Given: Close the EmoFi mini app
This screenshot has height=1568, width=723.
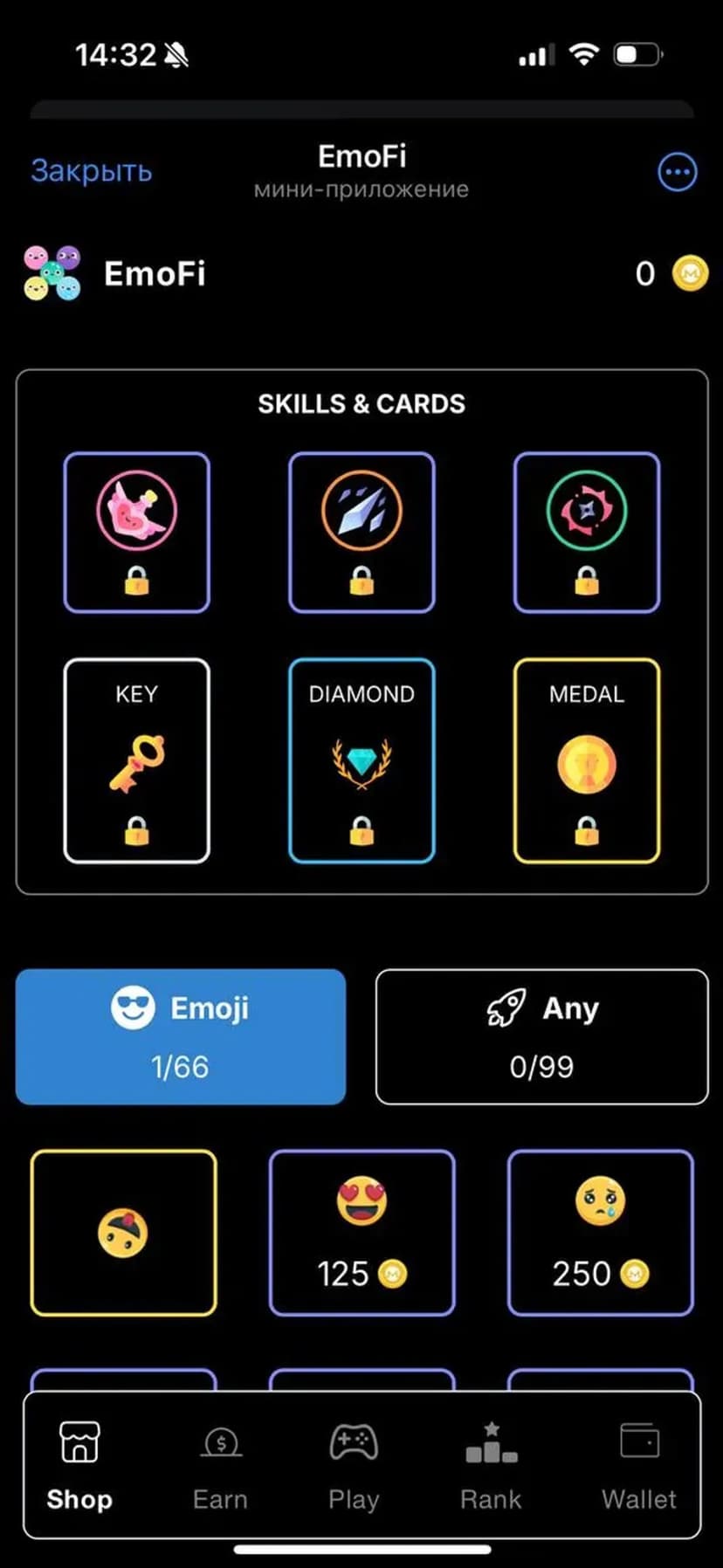Looking at the screenshot, I should click(92, 170).
